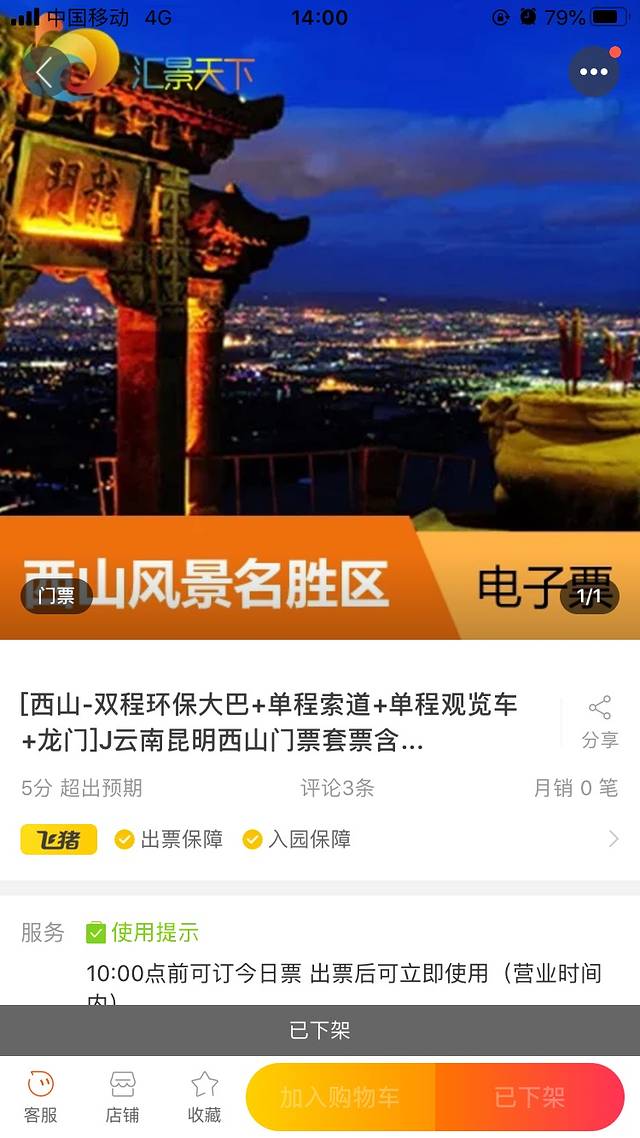The image size is (640, 1138).
Task: Open the 店铺 shop page
Action: pos(122,1097)
